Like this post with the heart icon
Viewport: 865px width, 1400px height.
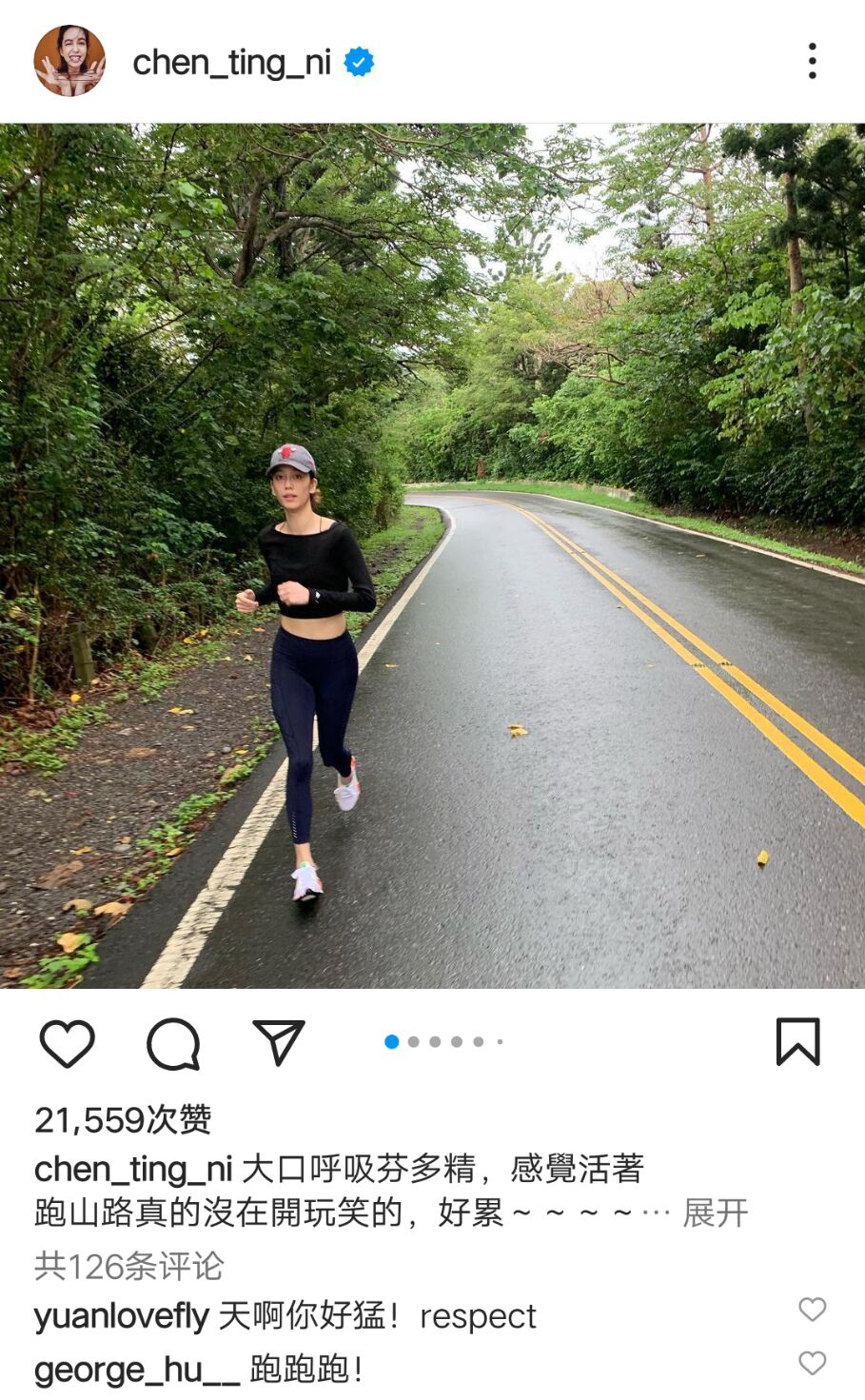click(68, 1043)
